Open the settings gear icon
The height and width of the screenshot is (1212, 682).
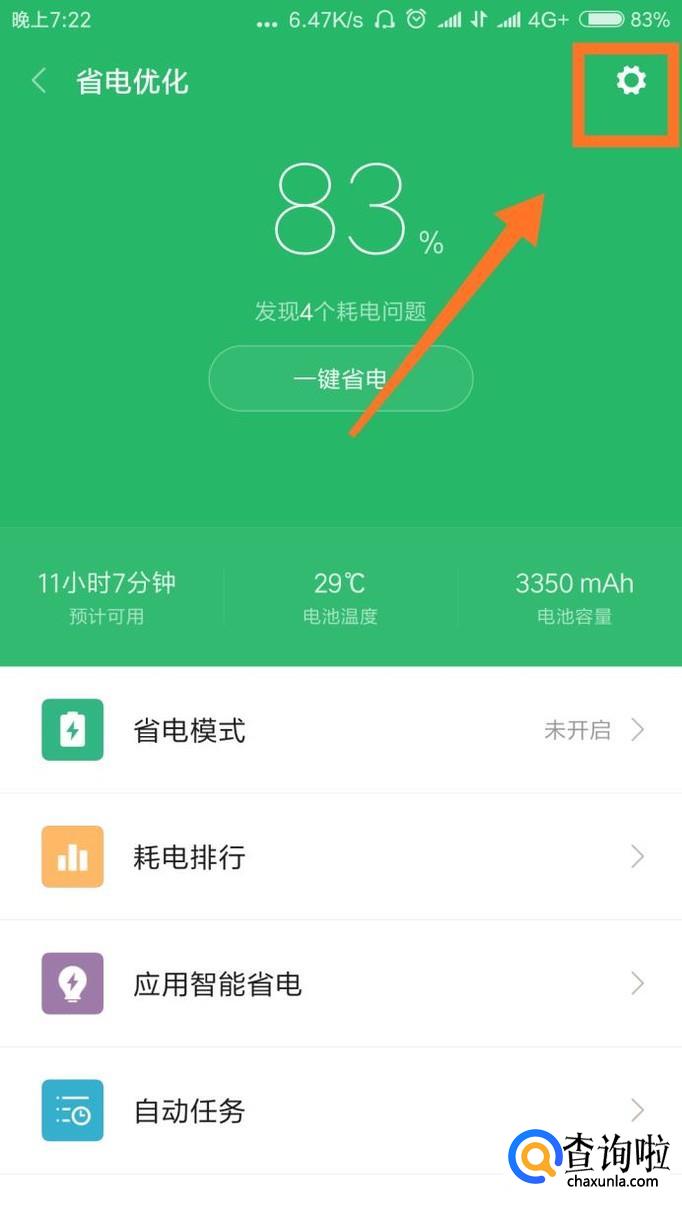(630, 80)
